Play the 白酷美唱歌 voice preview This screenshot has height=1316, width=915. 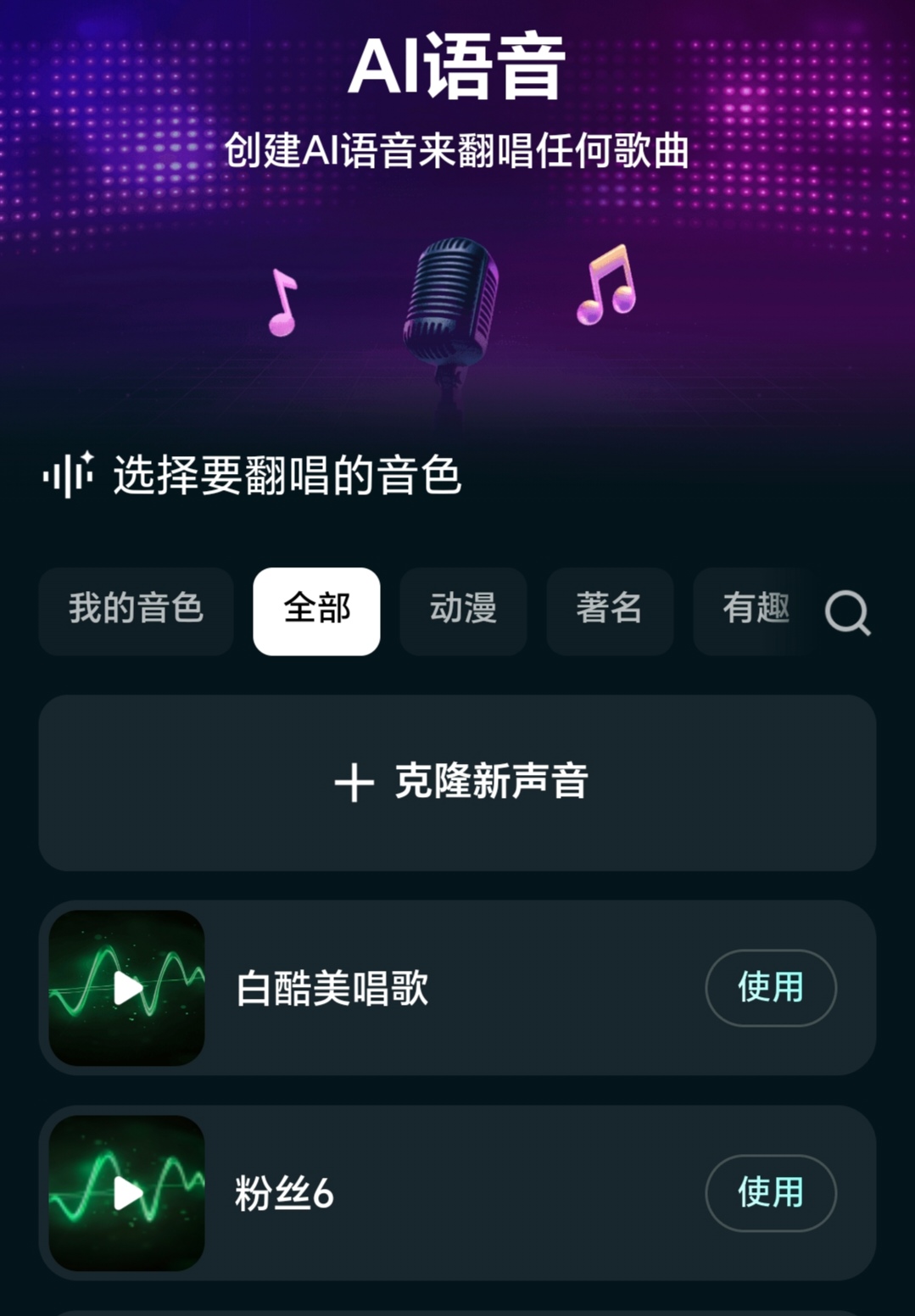point(127,988)
